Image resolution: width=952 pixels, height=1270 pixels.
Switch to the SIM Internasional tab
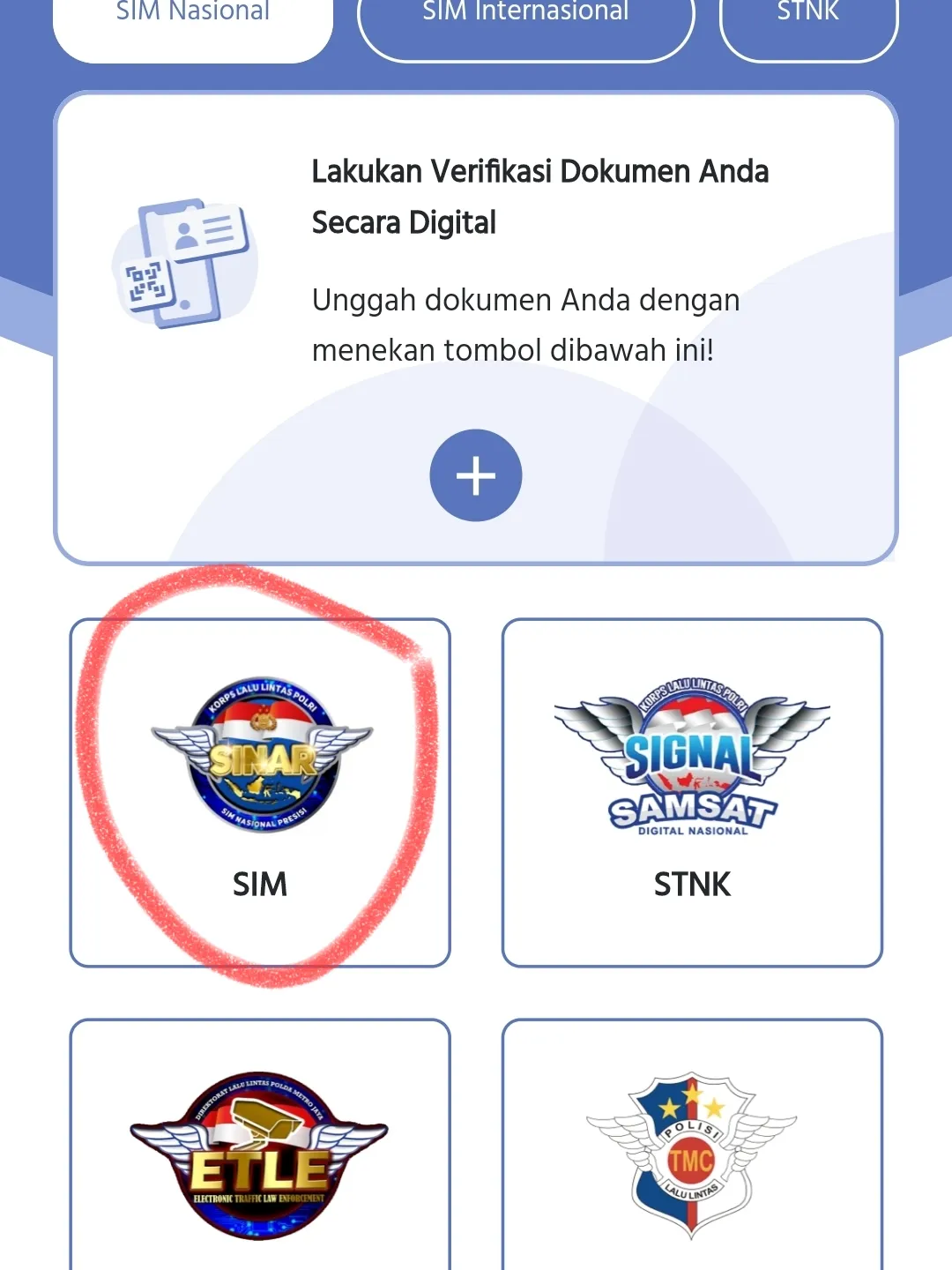point(525,22)
